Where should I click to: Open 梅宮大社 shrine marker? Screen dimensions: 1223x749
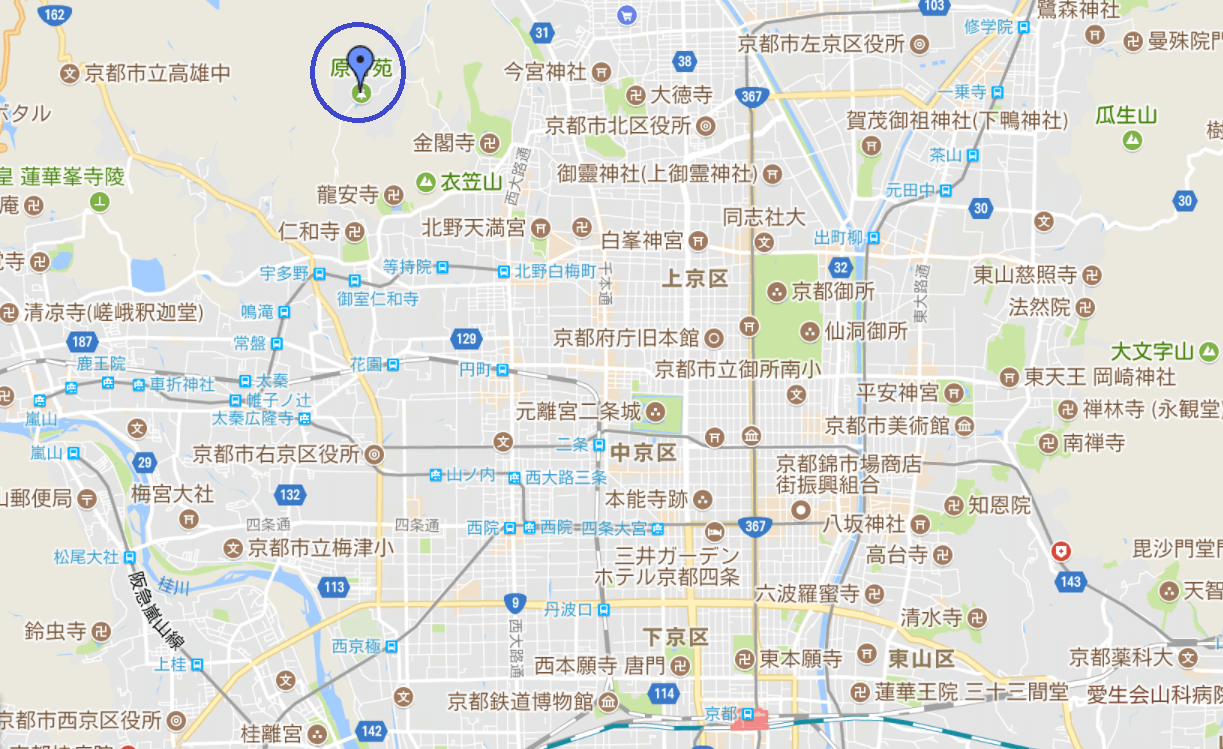189,519
